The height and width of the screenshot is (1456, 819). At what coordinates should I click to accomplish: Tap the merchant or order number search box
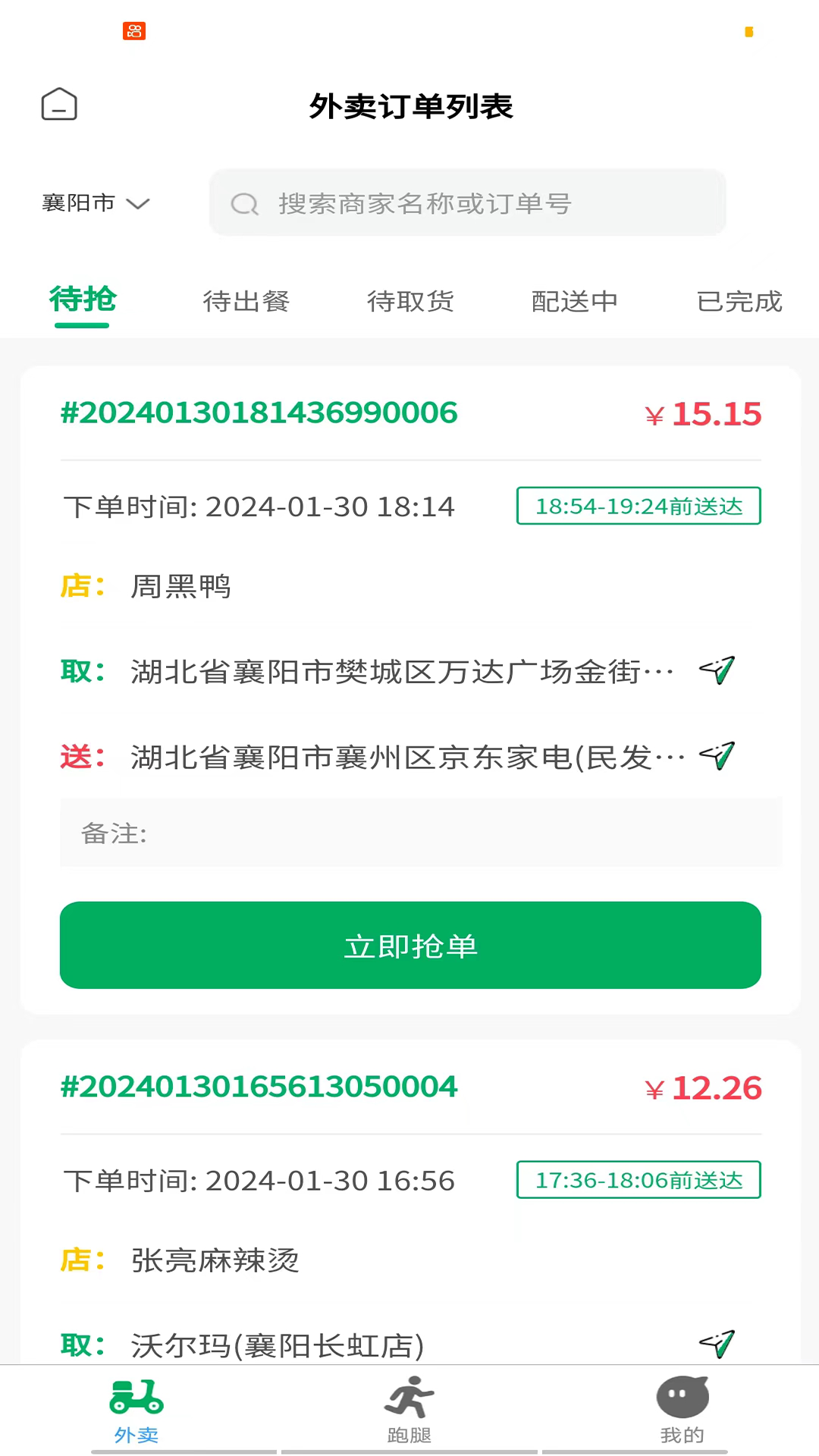point(467,203)
